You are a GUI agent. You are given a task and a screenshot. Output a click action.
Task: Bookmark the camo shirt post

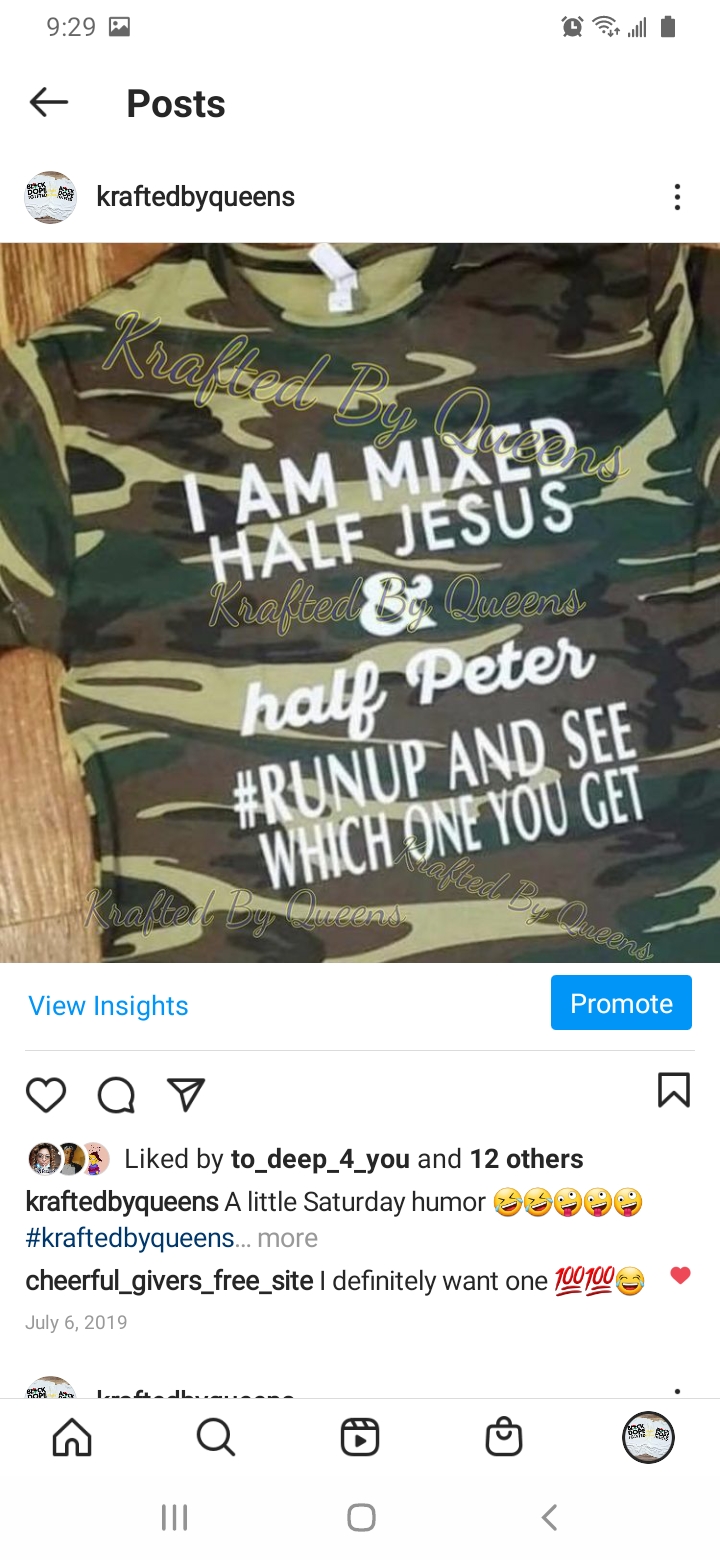[674, 1090]
